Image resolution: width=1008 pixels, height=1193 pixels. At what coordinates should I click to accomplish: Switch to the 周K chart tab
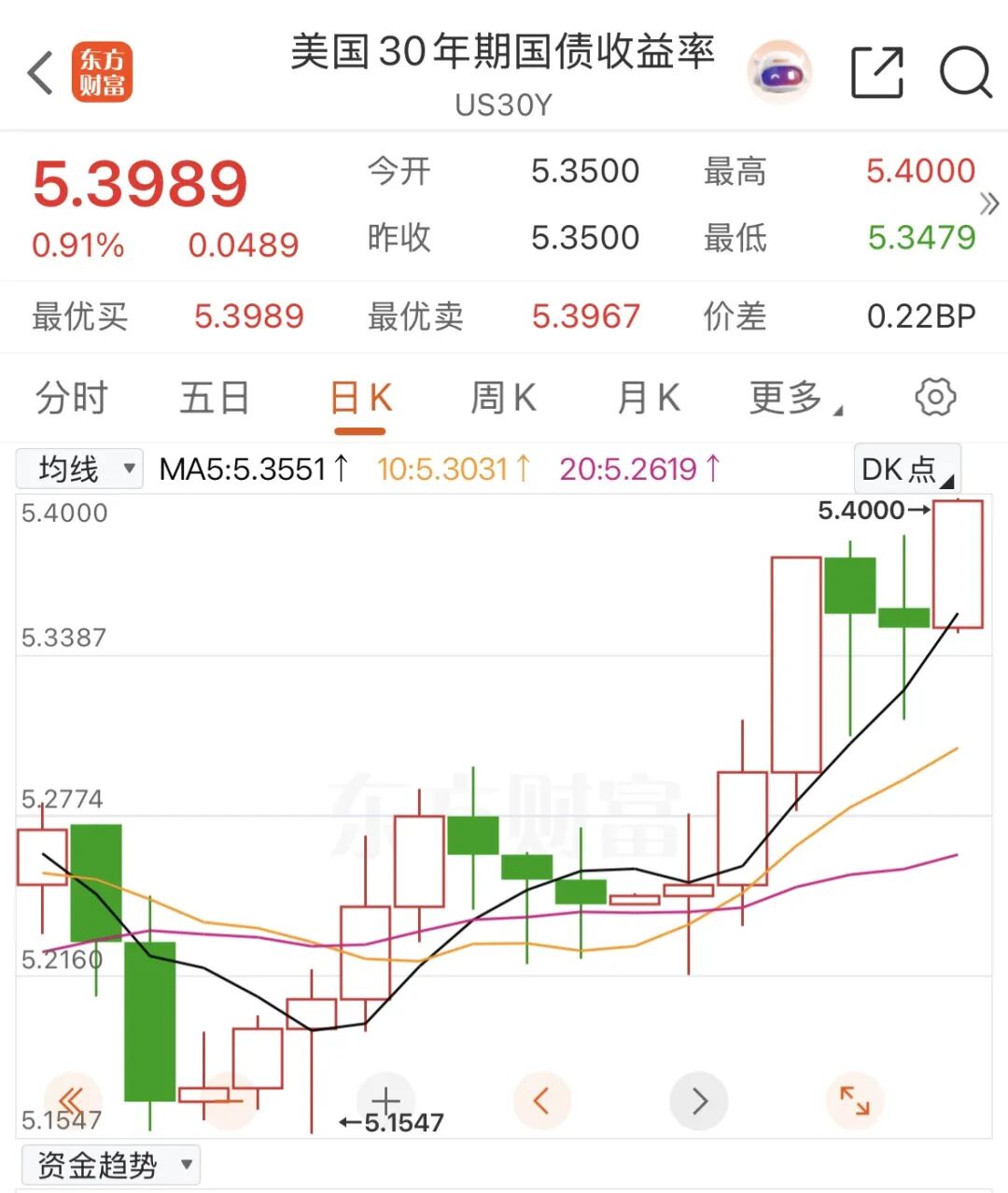(503, 398)
